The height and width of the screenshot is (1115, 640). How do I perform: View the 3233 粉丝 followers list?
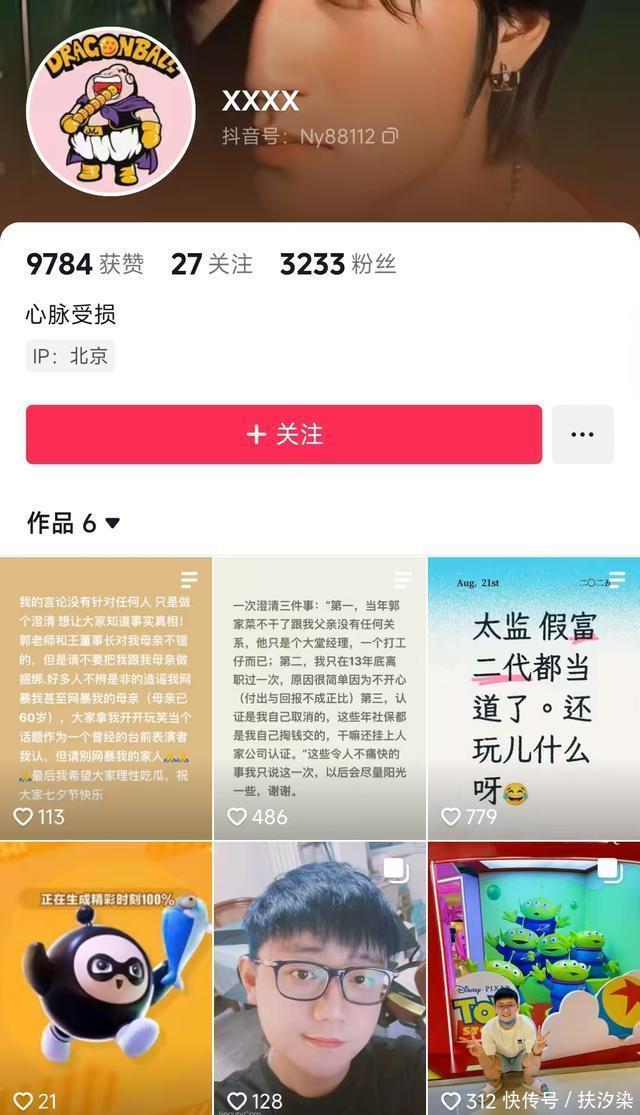point(338,264)
